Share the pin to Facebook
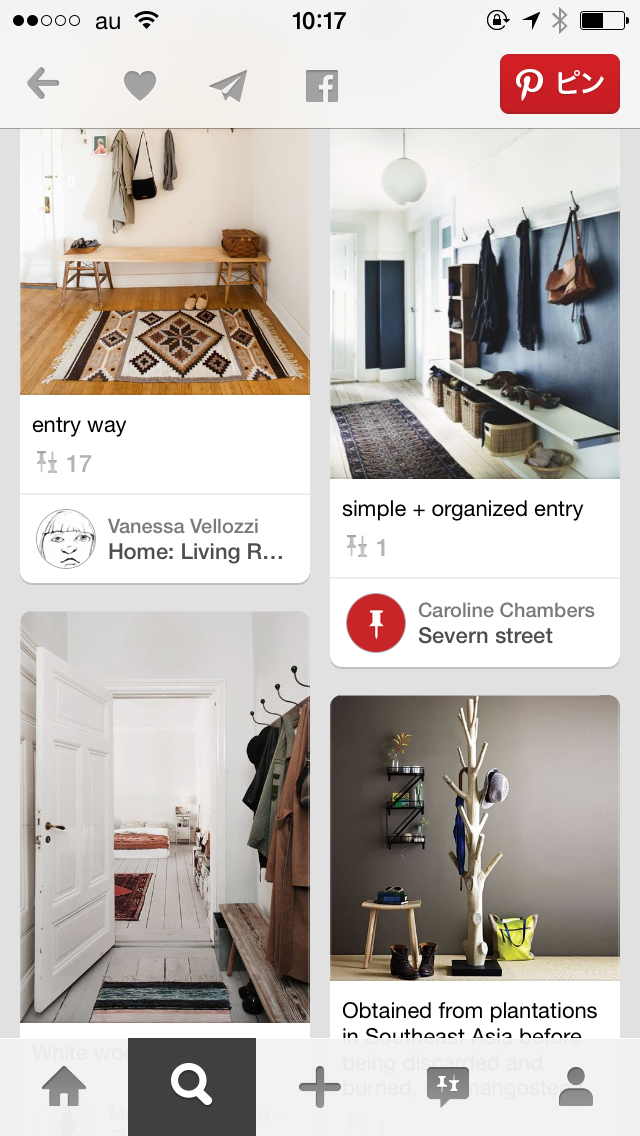Screen dimensions: 640x1136 point(322,86)
